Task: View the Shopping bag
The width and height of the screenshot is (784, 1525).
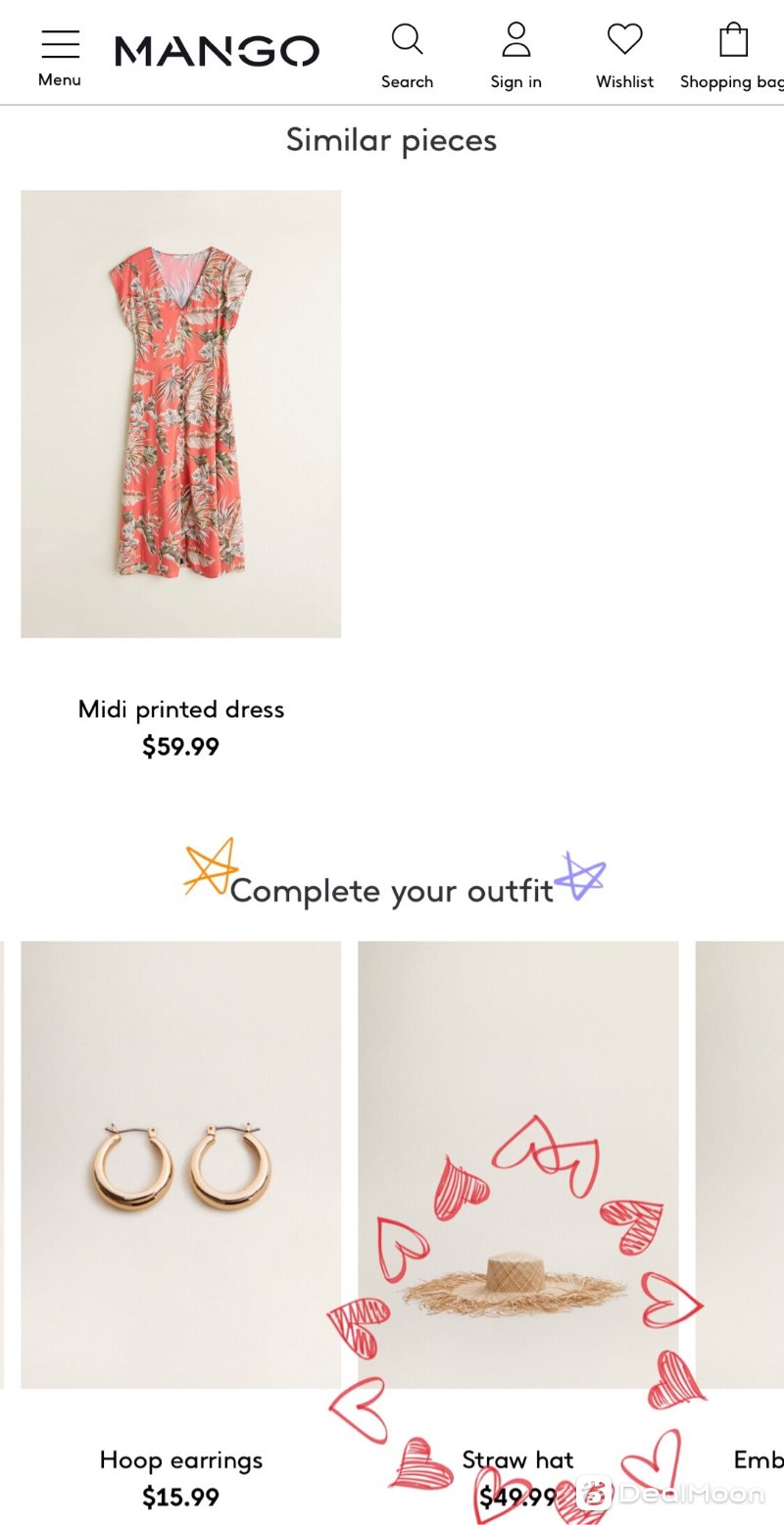Action: 732,57
